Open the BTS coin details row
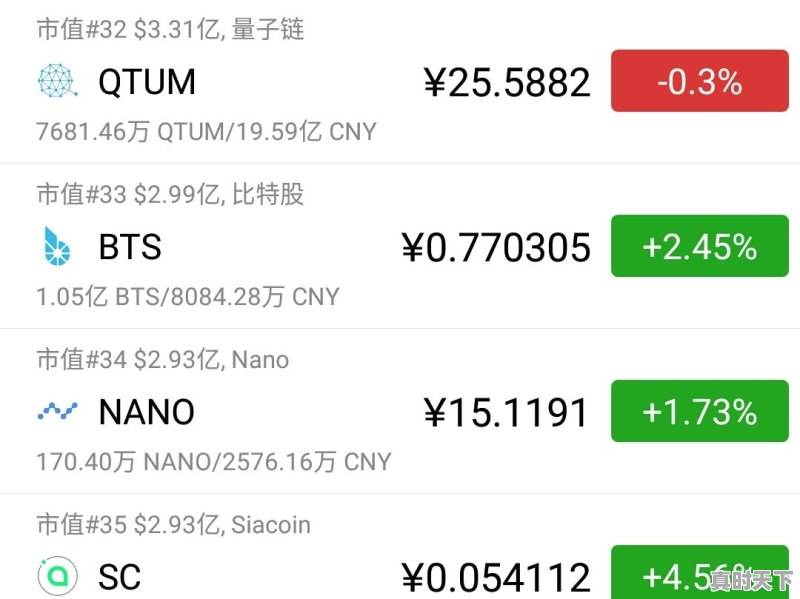800x599 pixels. pos(300,247)
